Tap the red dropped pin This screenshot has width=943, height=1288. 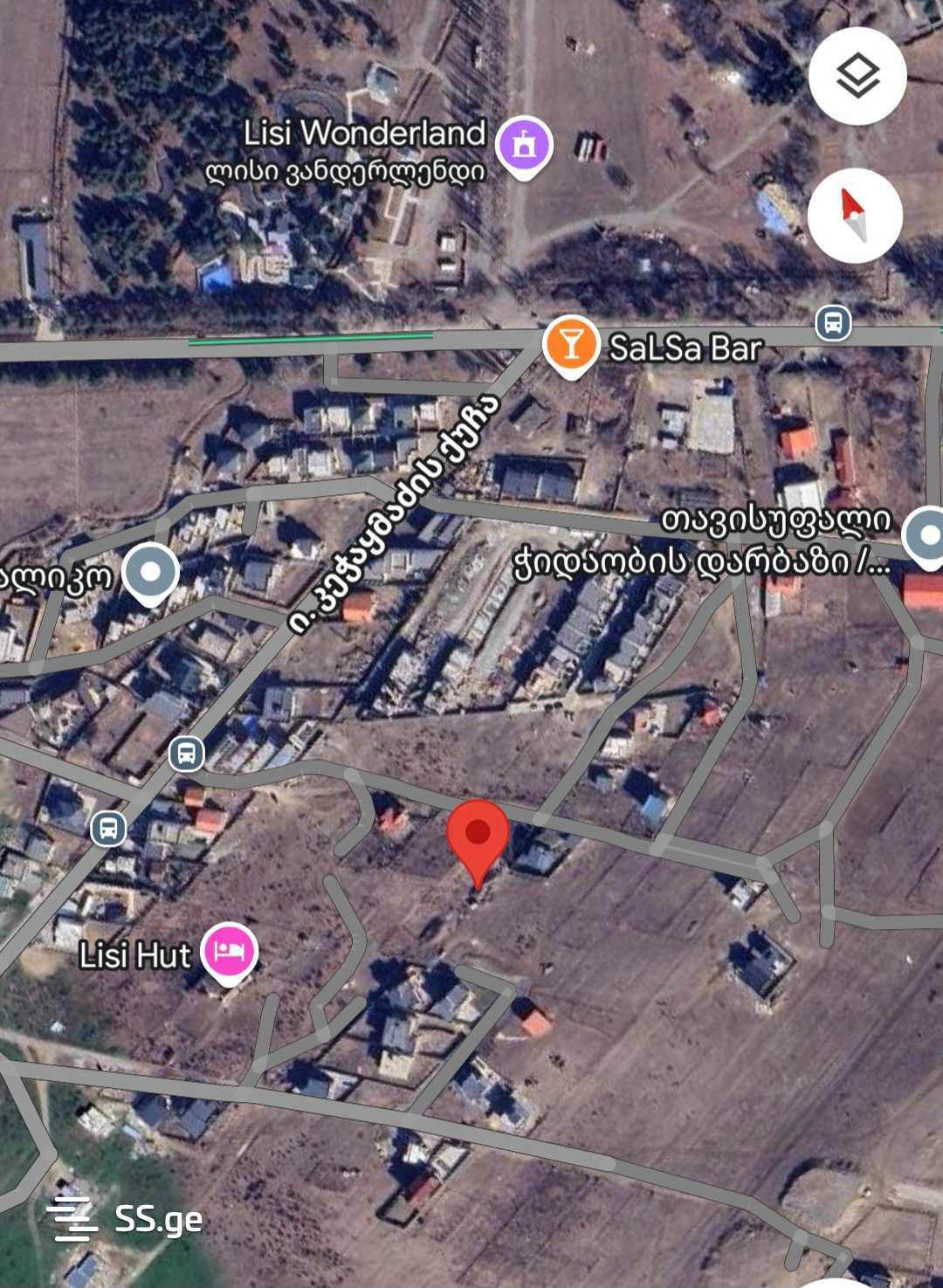pyautogui.click(x=478, y=835)
